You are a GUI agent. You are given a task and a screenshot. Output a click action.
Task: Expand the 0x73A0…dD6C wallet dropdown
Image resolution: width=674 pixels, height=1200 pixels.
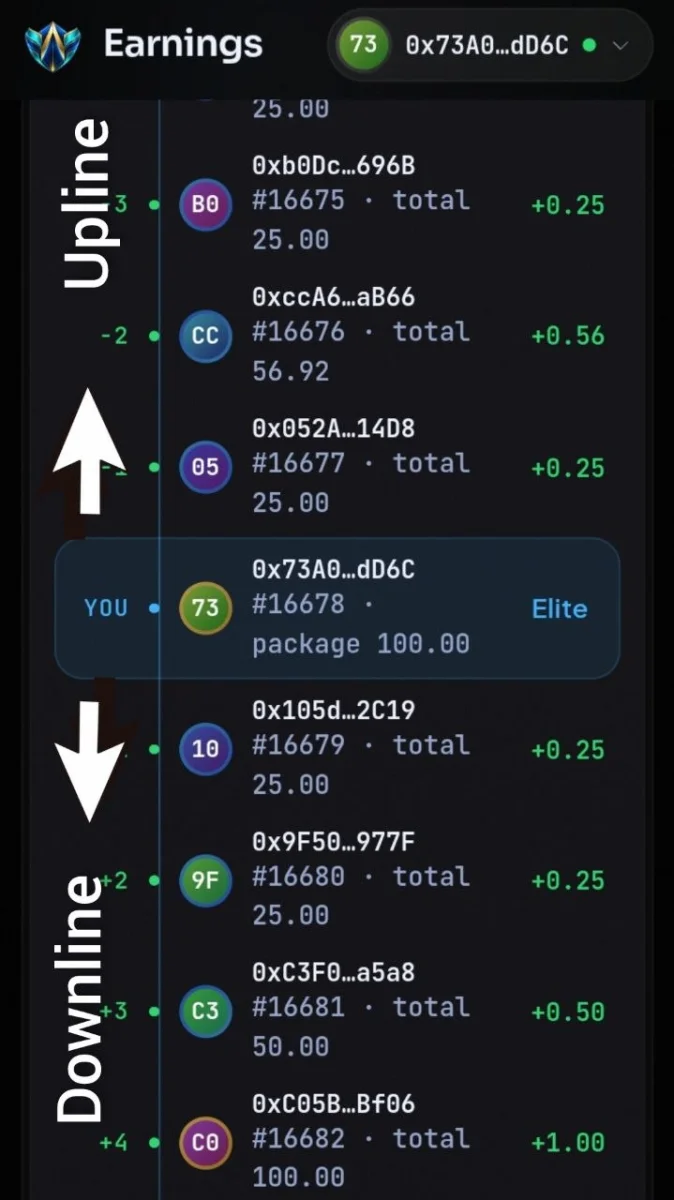coord(490,45)
